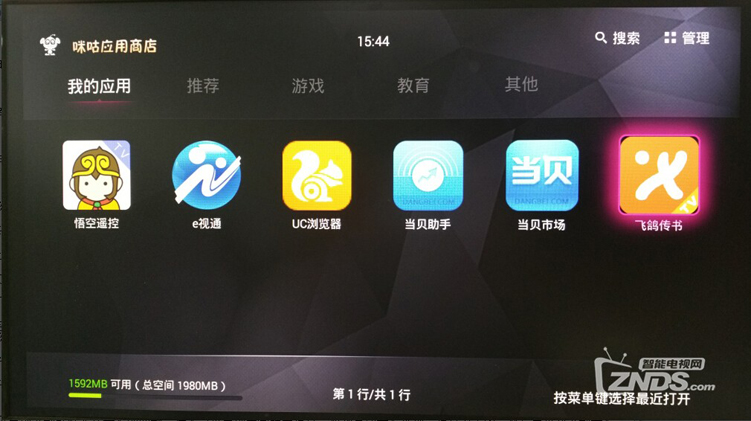Open the 搜索 search button
751x421 pixels.
point(617,38)
